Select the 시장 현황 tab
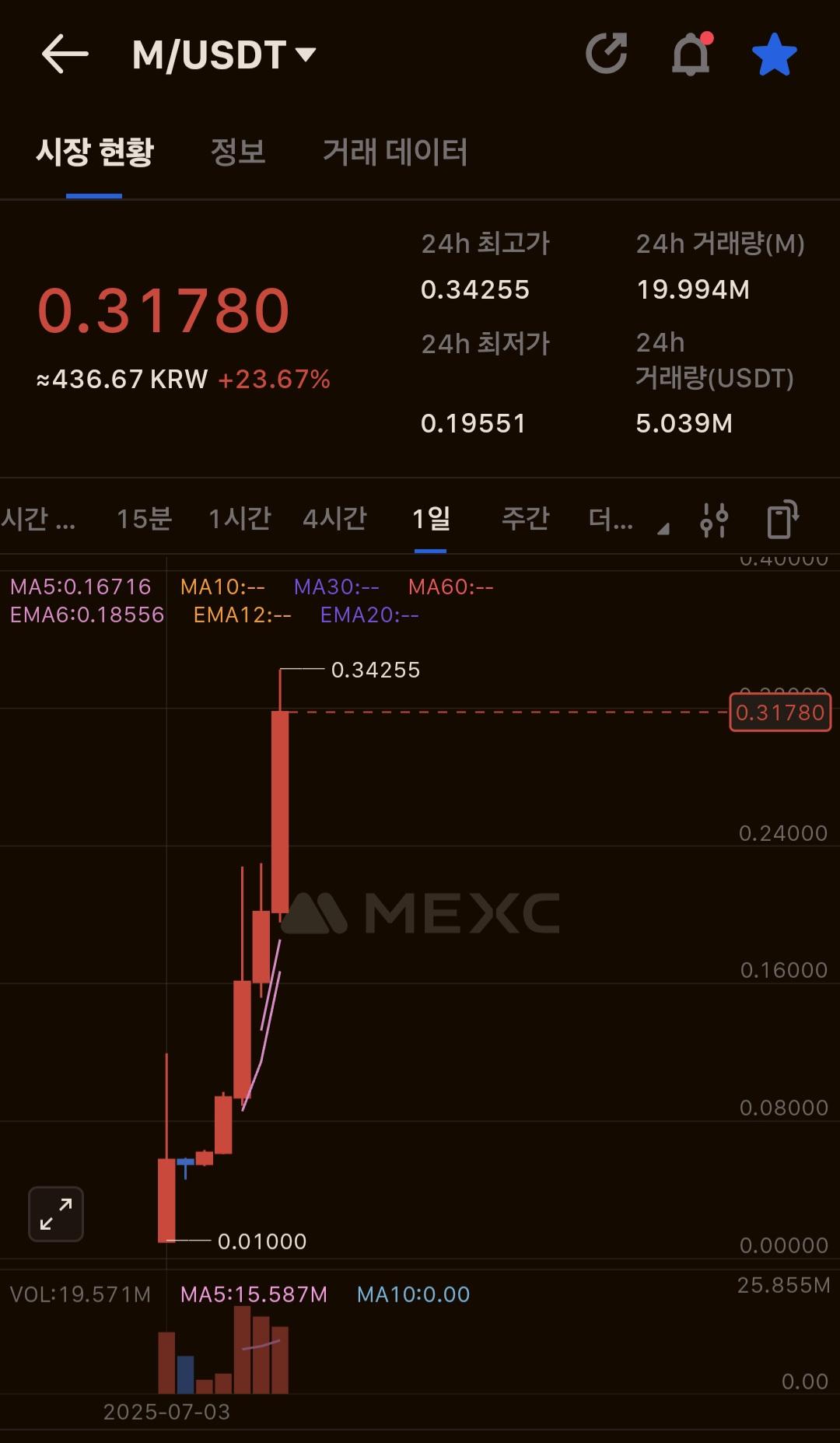840x1443 pixels. point(95,152)
